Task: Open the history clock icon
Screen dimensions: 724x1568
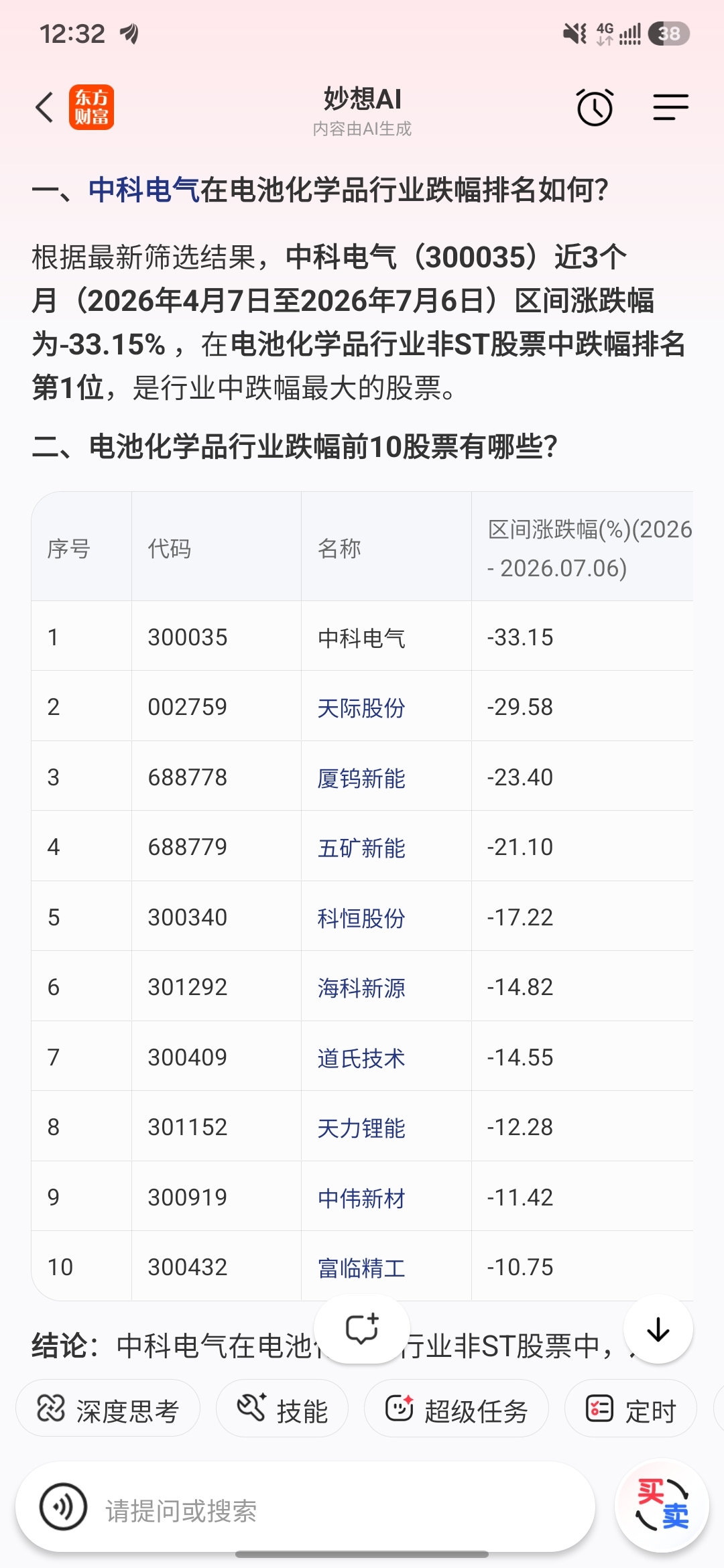Action: pos(595,107)
